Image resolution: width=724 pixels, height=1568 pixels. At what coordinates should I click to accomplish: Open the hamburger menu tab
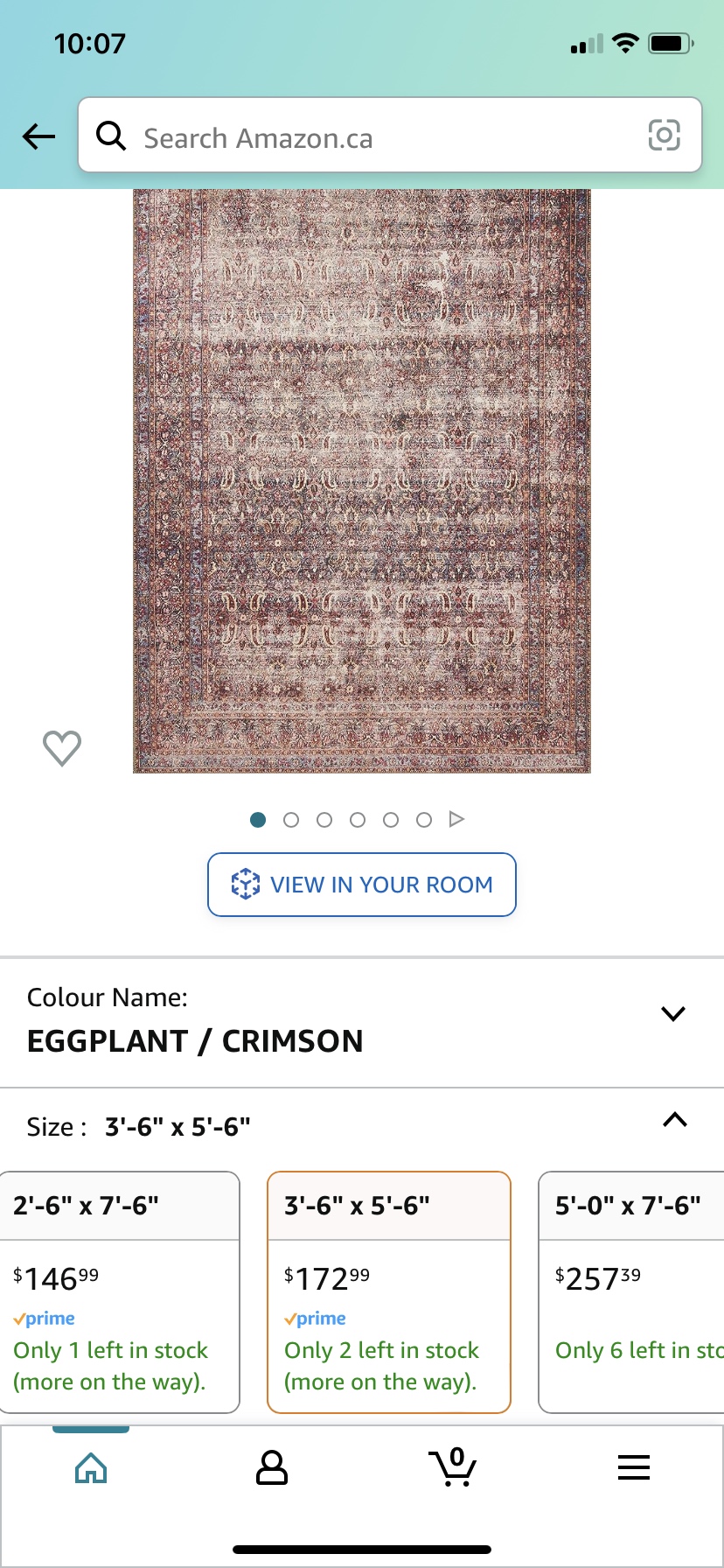(x=633, y=1467)
